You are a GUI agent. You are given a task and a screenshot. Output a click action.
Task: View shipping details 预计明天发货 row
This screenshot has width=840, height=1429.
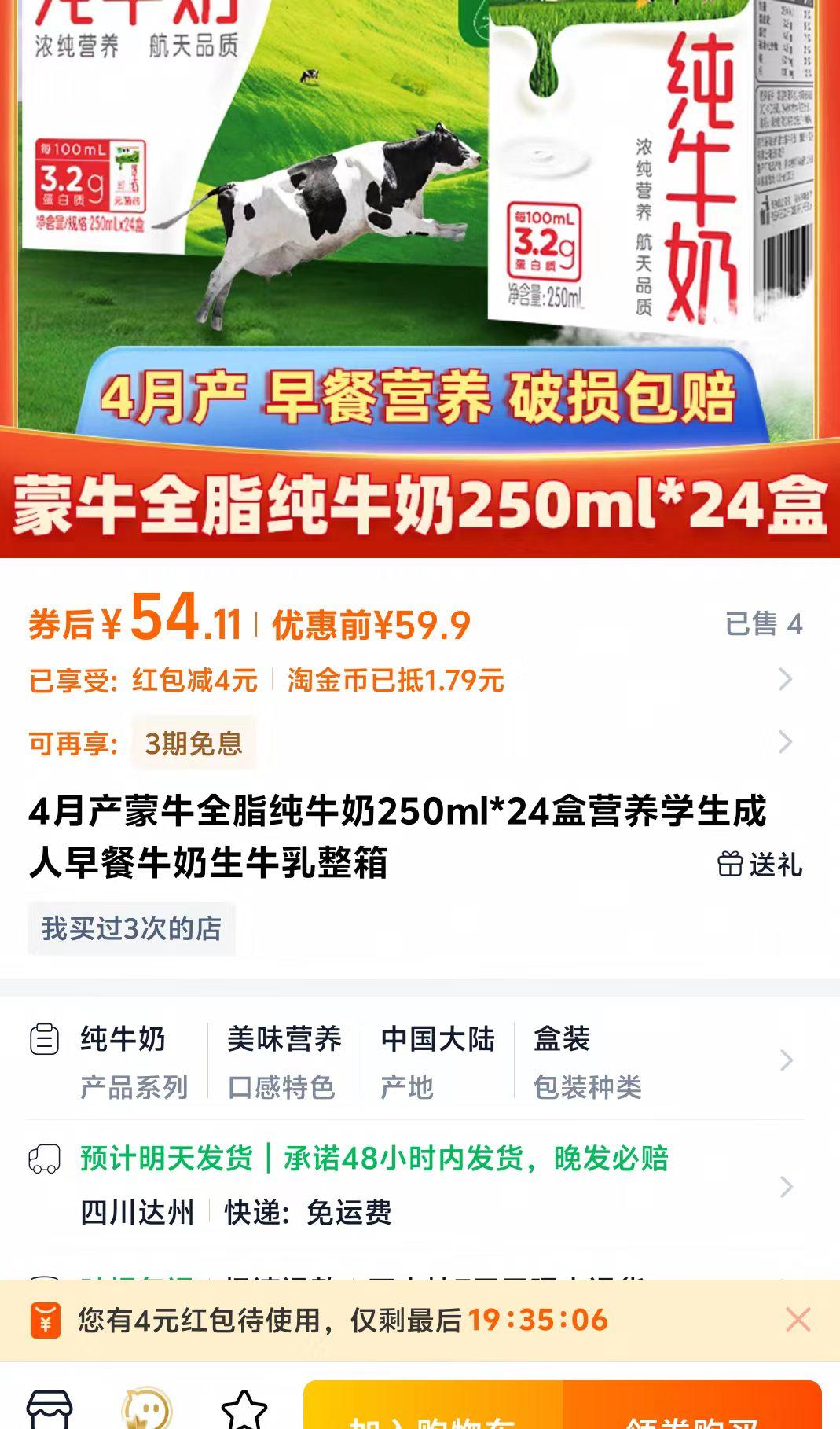(409, 1185)
